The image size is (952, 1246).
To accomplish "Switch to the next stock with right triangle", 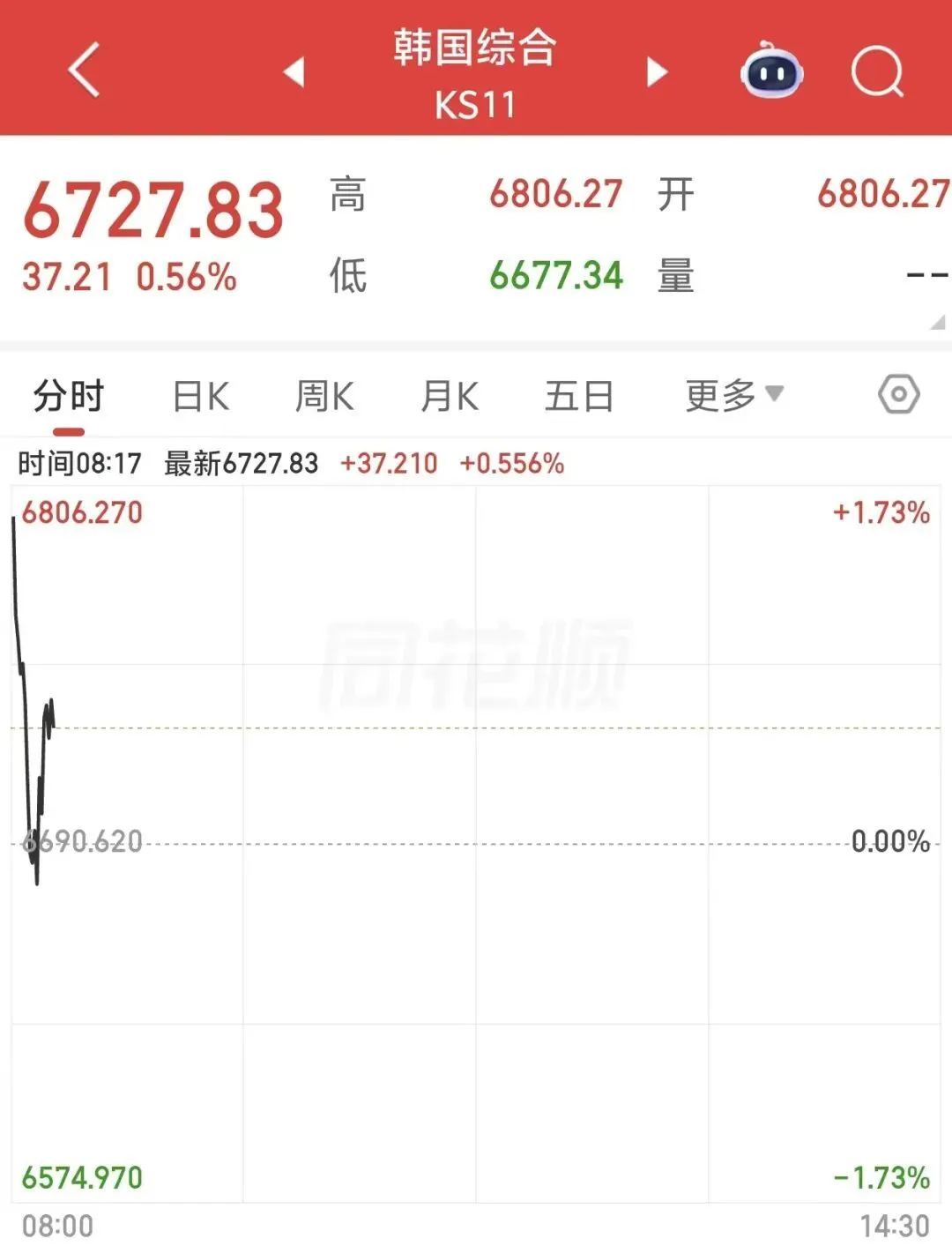I will [x=657, y=71].
